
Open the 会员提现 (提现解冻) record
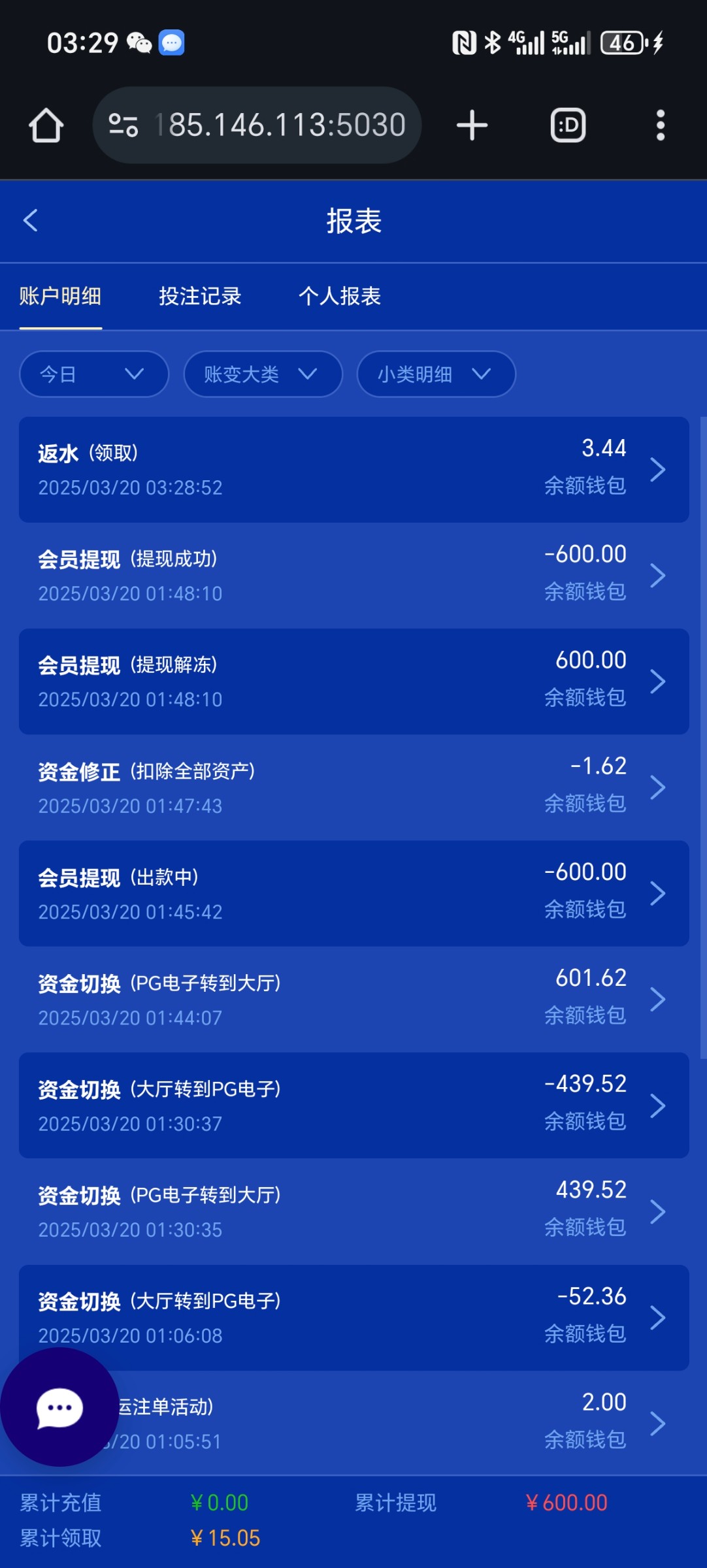pyautogui.click(x=354, y=681)
